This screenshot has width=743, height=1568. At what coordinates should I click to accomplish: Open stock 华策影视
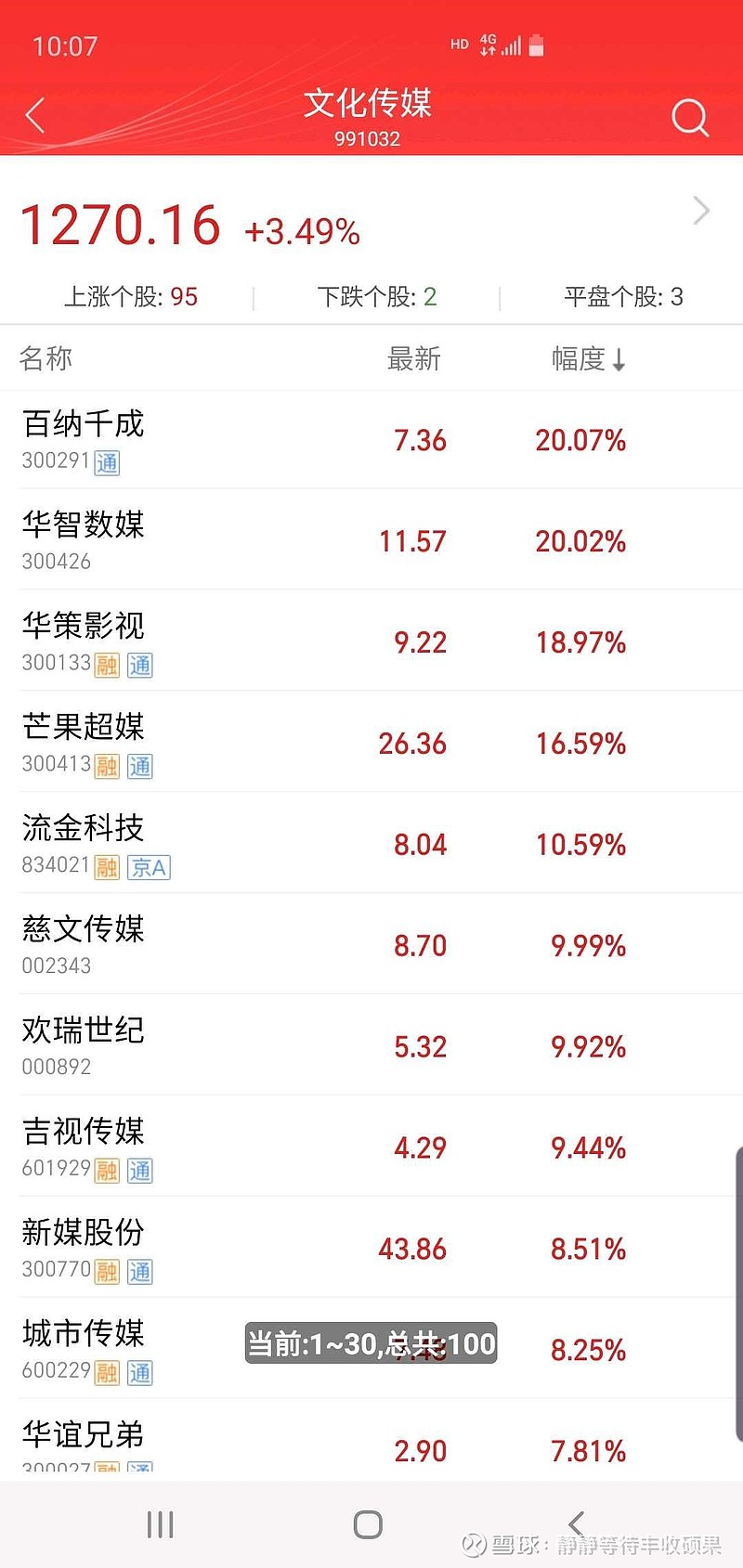pyautogui.click(x=371, y=641)
